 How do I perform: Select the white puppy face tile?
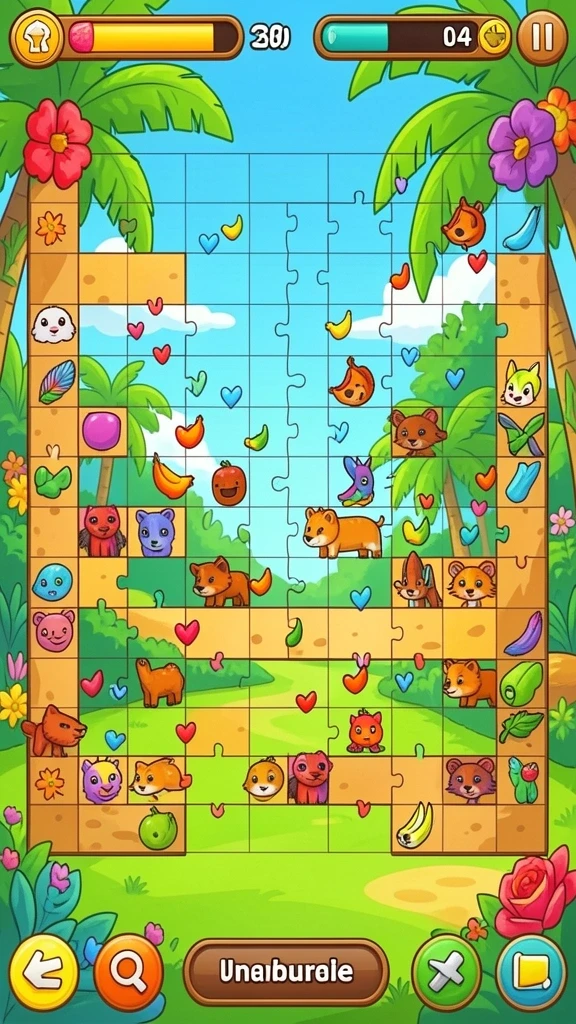[53, 325]
